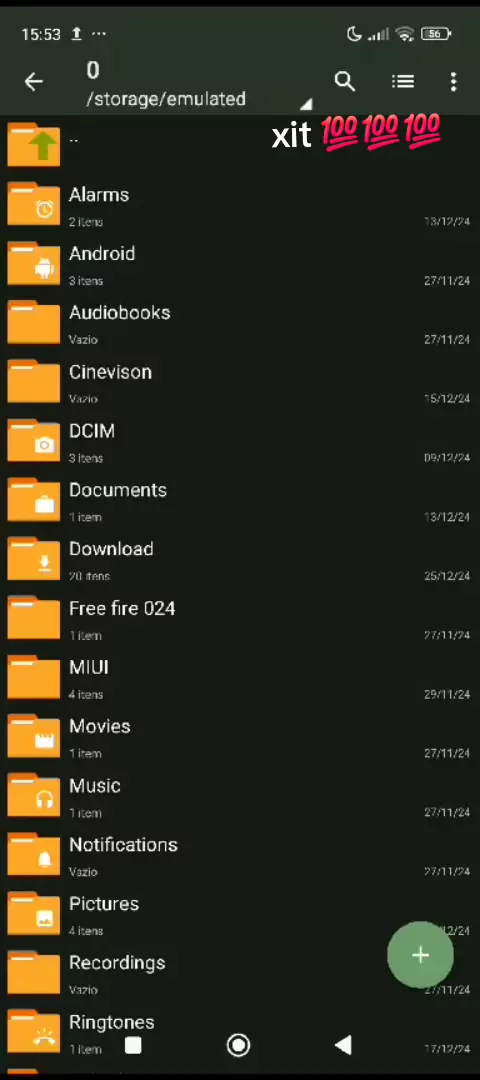This screenshot has height=1080, width=480.
Task: Tap the system home button
Action: (x=239, y=1046)
